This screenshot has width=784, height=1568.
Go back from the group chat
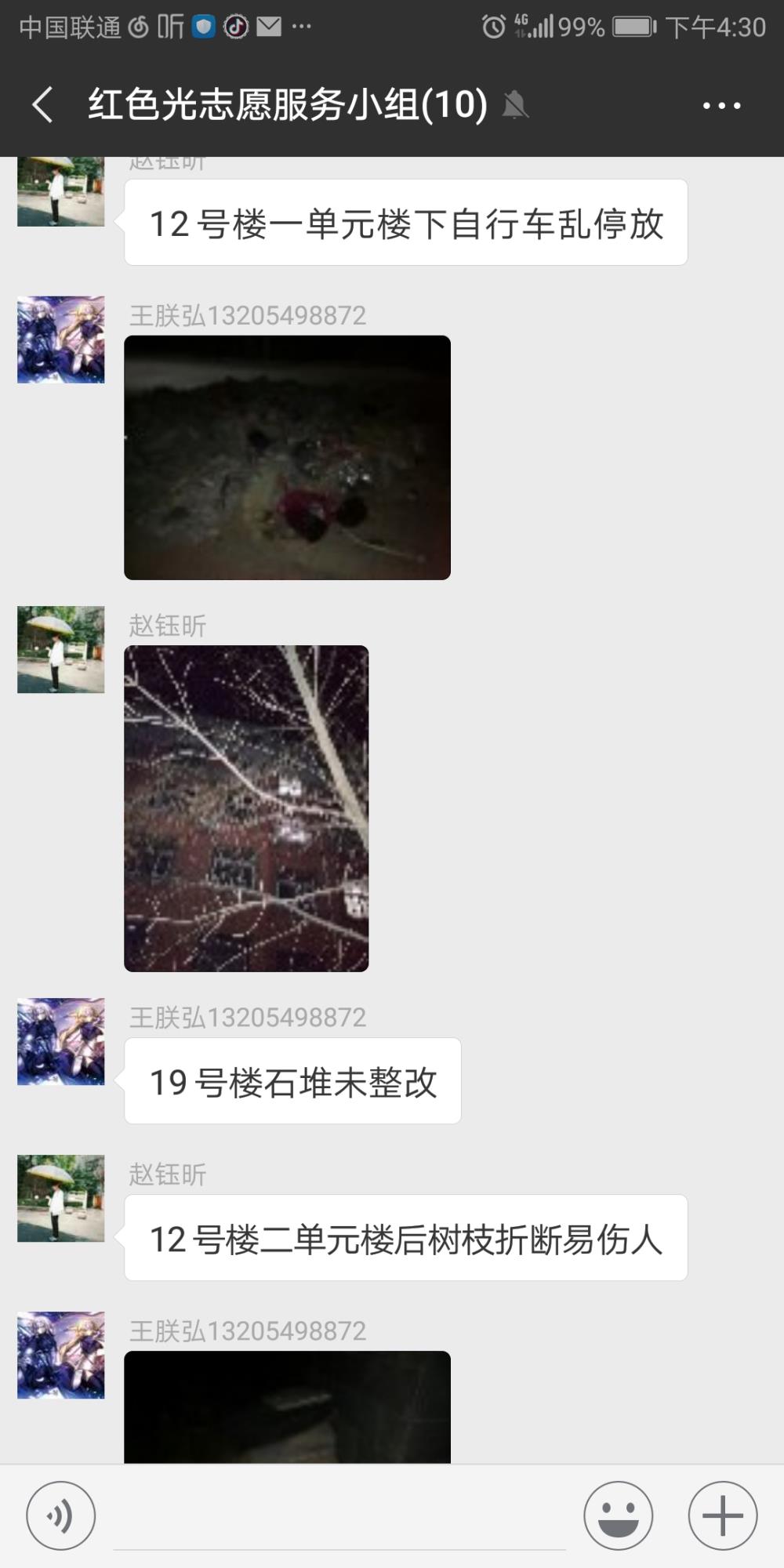click(42, 104)
